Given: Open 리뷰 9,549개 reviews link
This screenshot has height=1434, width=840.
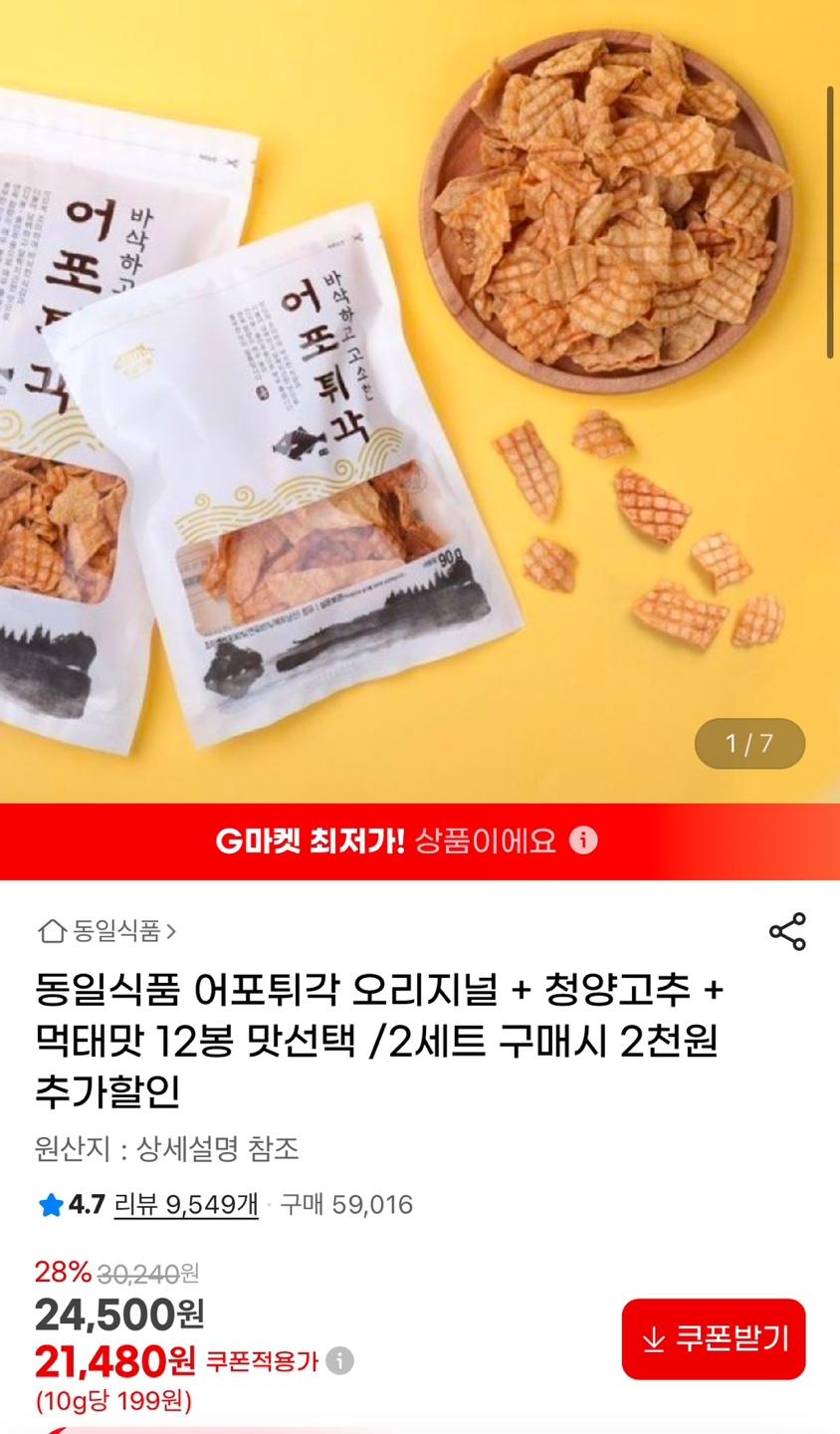Looking at the screenshot, I should pos(186,1205).
